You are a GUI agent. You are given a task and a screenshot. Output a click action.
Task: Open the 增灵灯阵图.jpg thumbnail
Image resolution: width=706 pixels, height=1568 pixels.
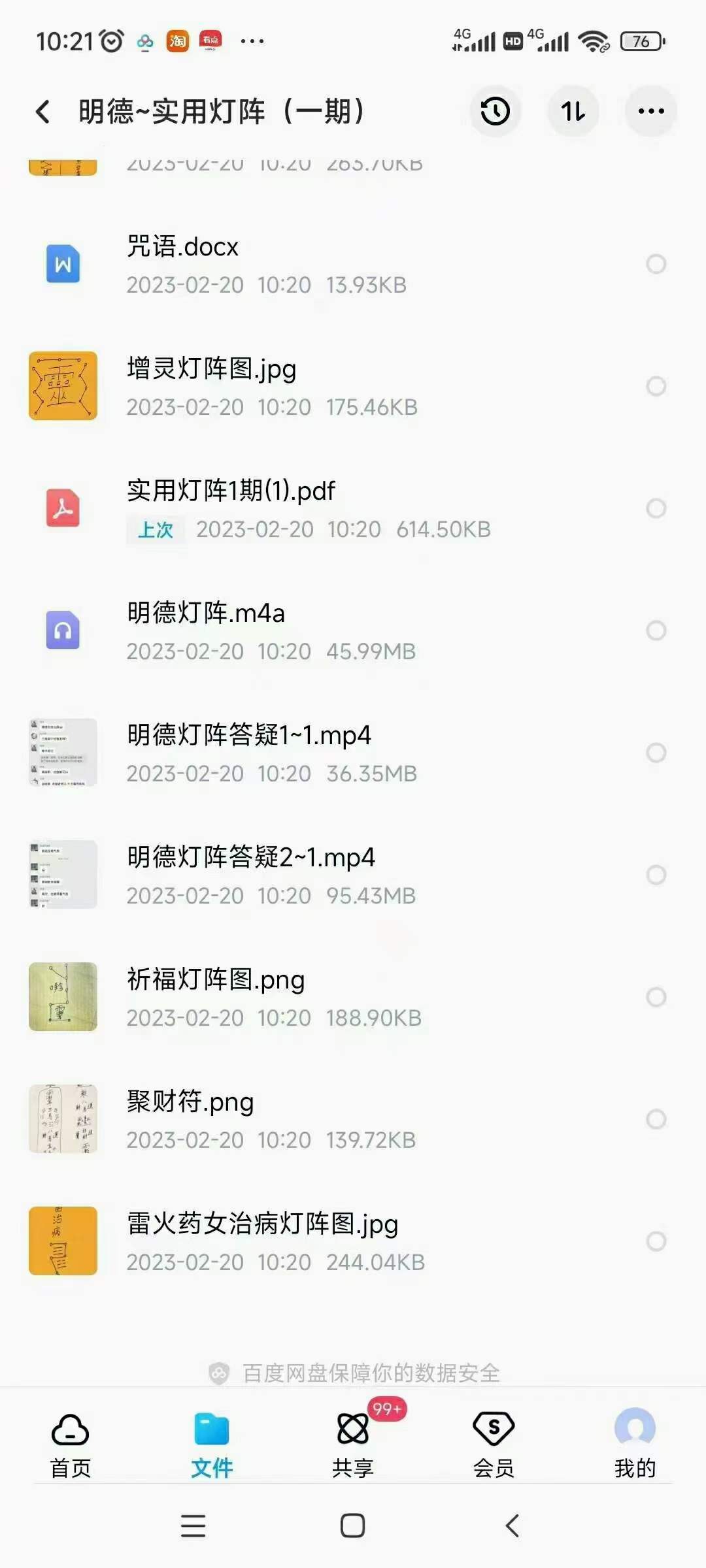pos(63,385)
